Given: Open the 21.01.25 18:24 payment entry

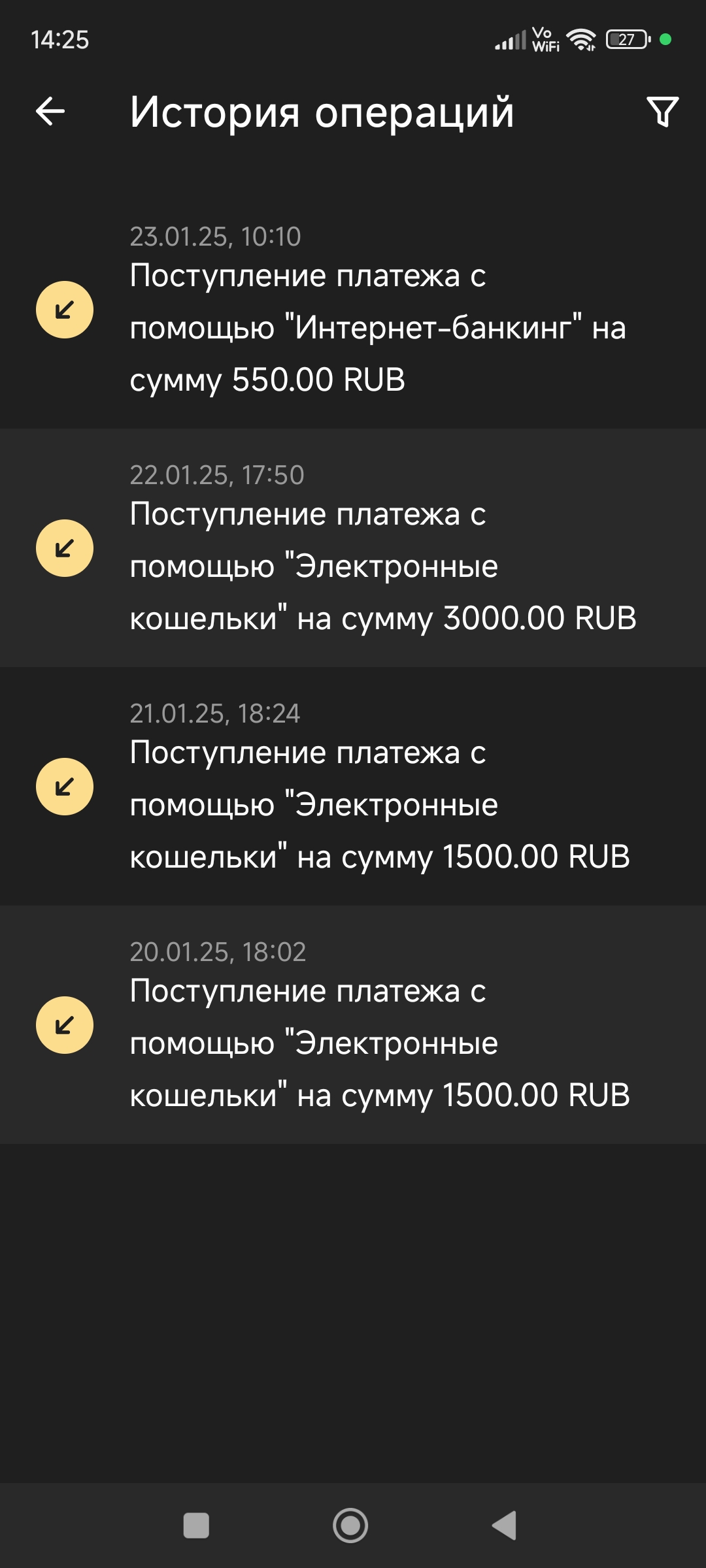Looking at the screenshot, I should 353,787.
